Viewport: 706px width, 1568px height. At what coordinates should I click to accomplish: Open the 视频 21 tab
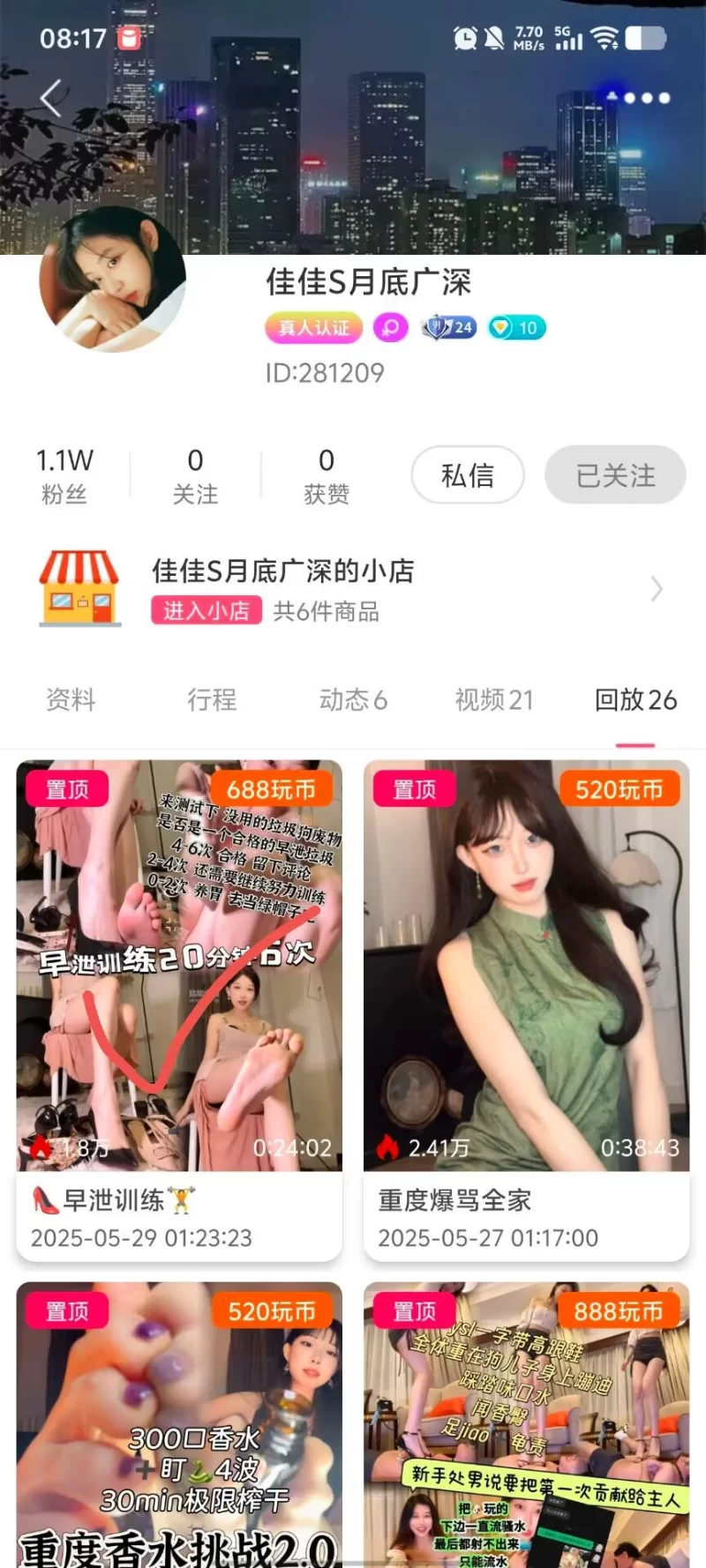[x=494, y=700]
